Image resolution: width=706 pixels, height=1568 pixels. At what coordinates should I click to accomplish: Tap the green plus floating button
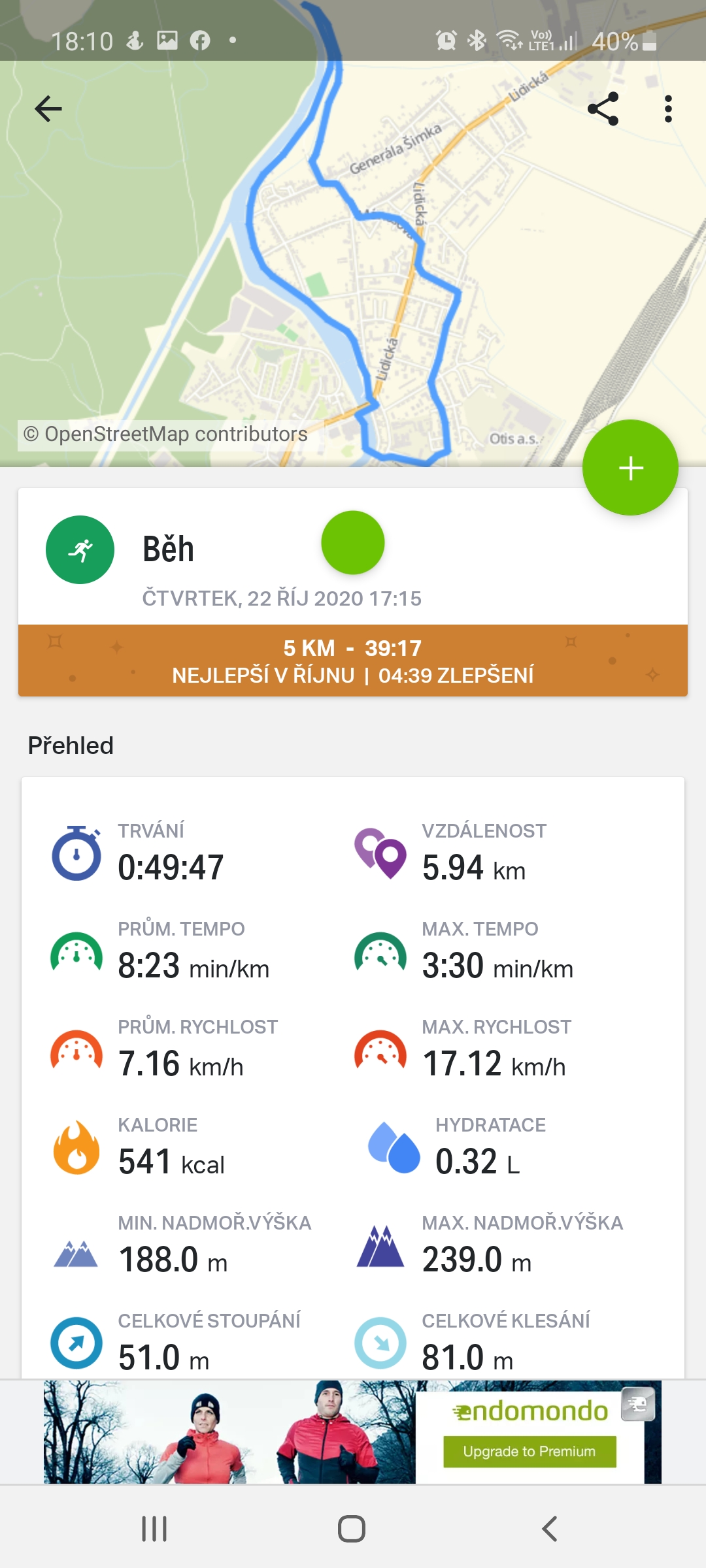[630, 468]
